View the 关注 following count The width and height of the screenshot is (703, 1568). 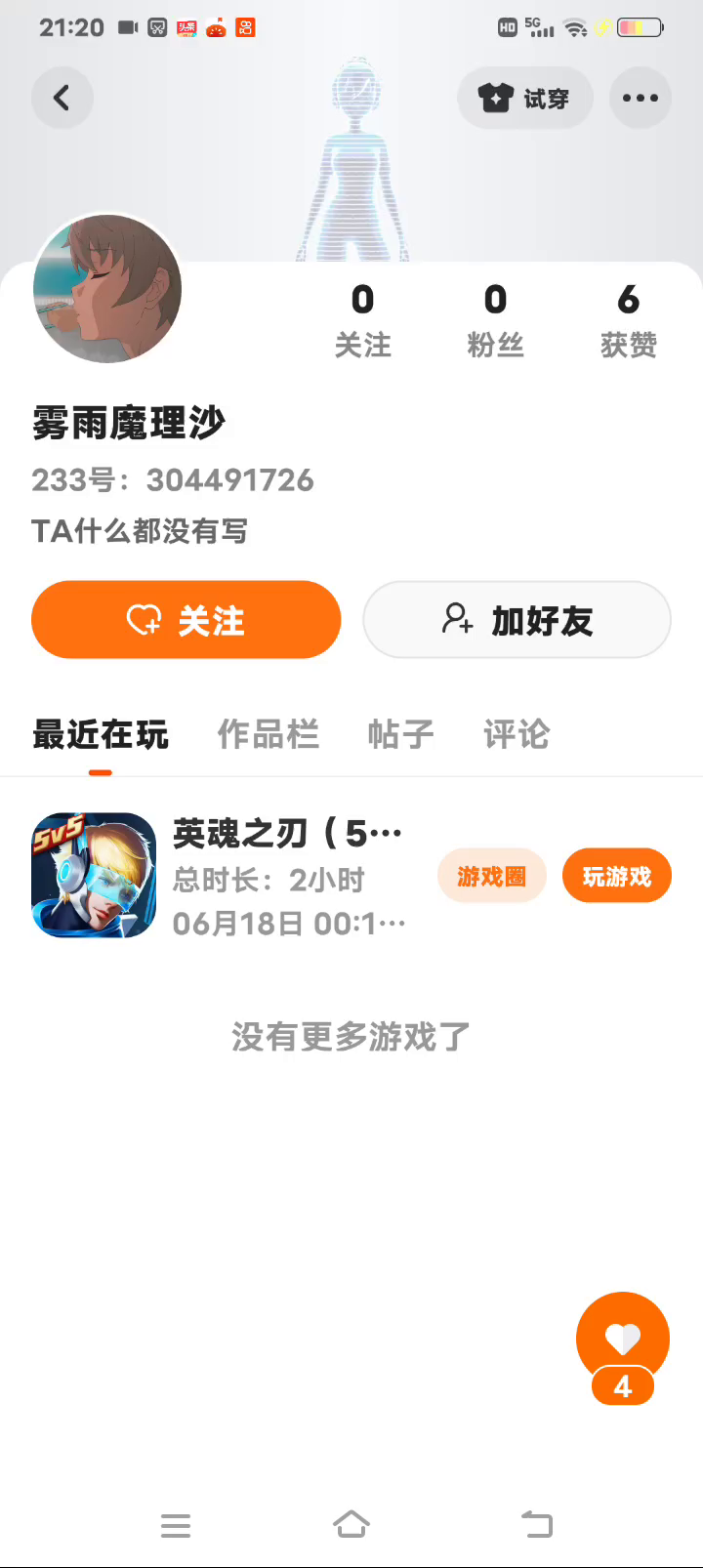(x=362, y=319)
